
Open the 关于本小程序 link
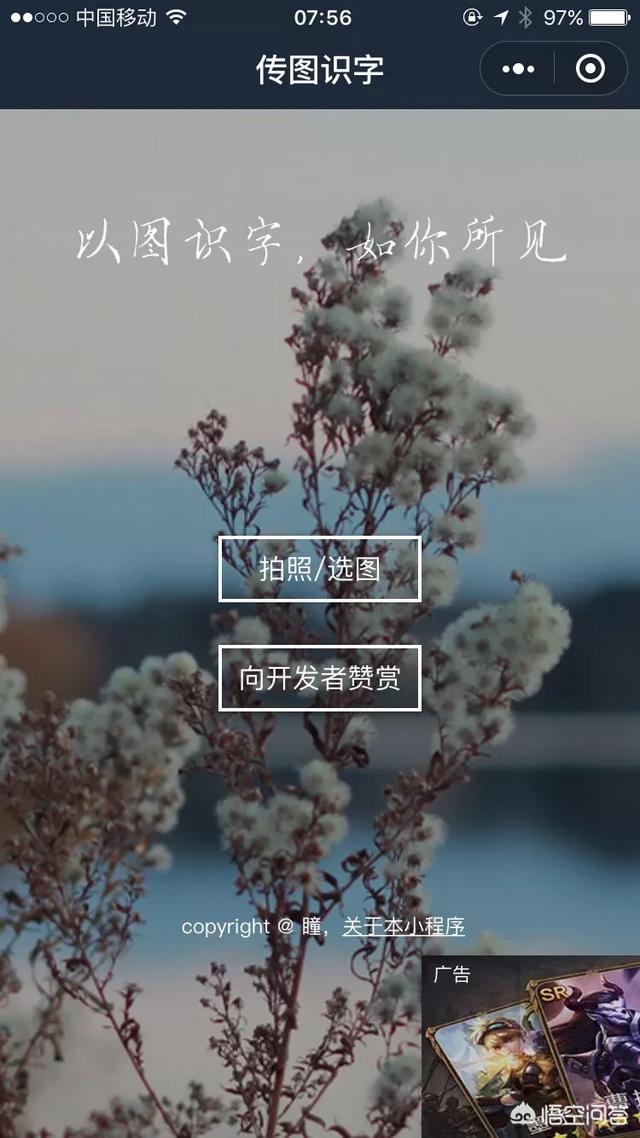tap(403, 927)
